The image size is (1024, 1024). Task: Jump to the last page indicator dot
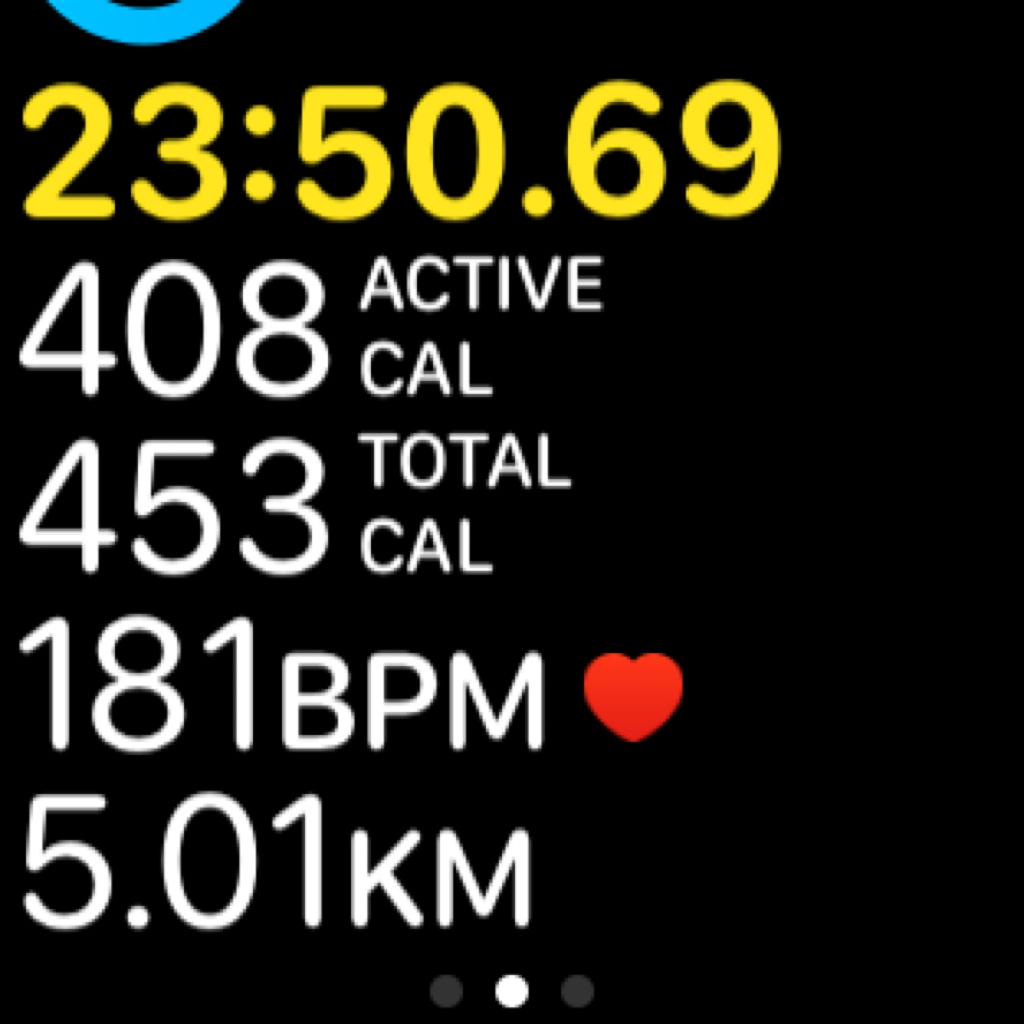pos(577,991)
